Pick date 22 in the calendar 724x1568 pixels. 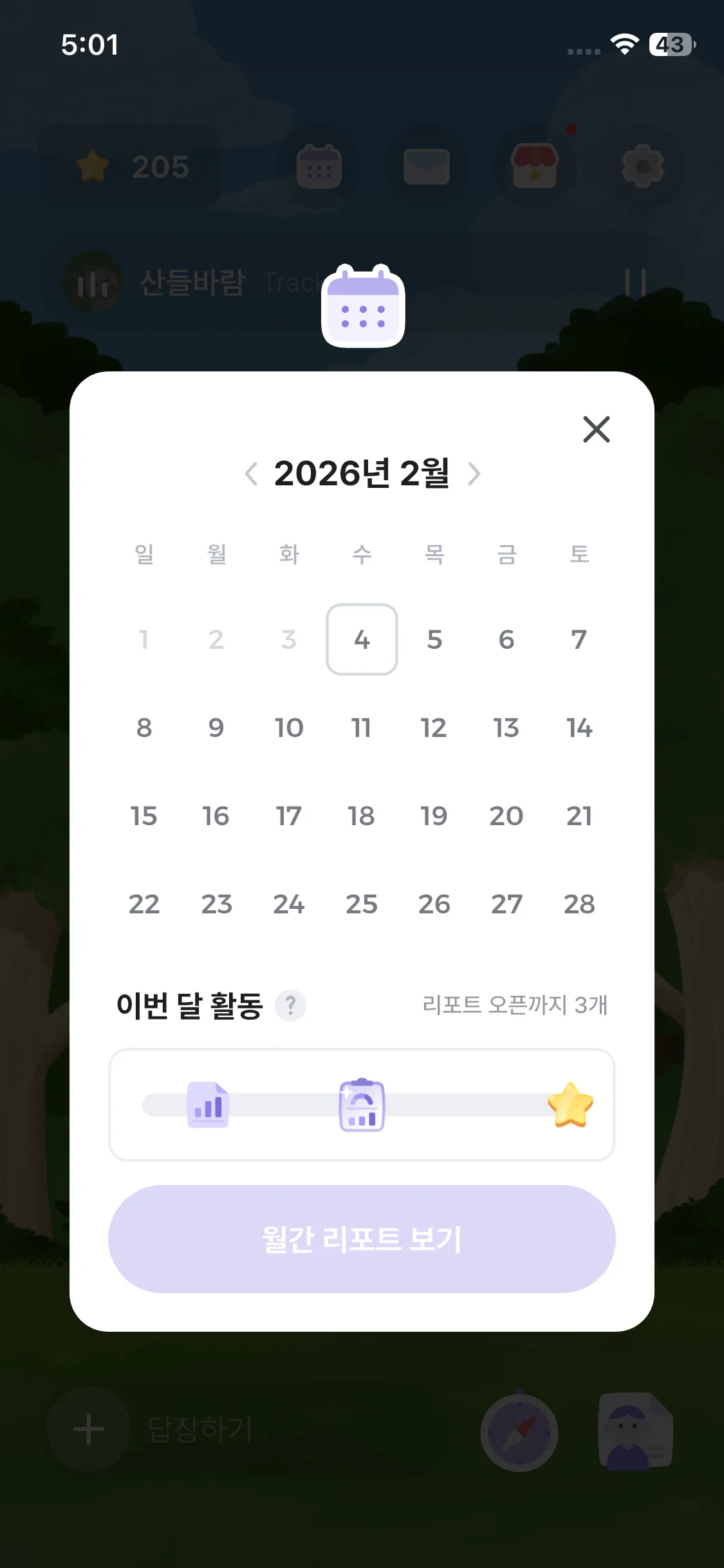pos(144,904)
